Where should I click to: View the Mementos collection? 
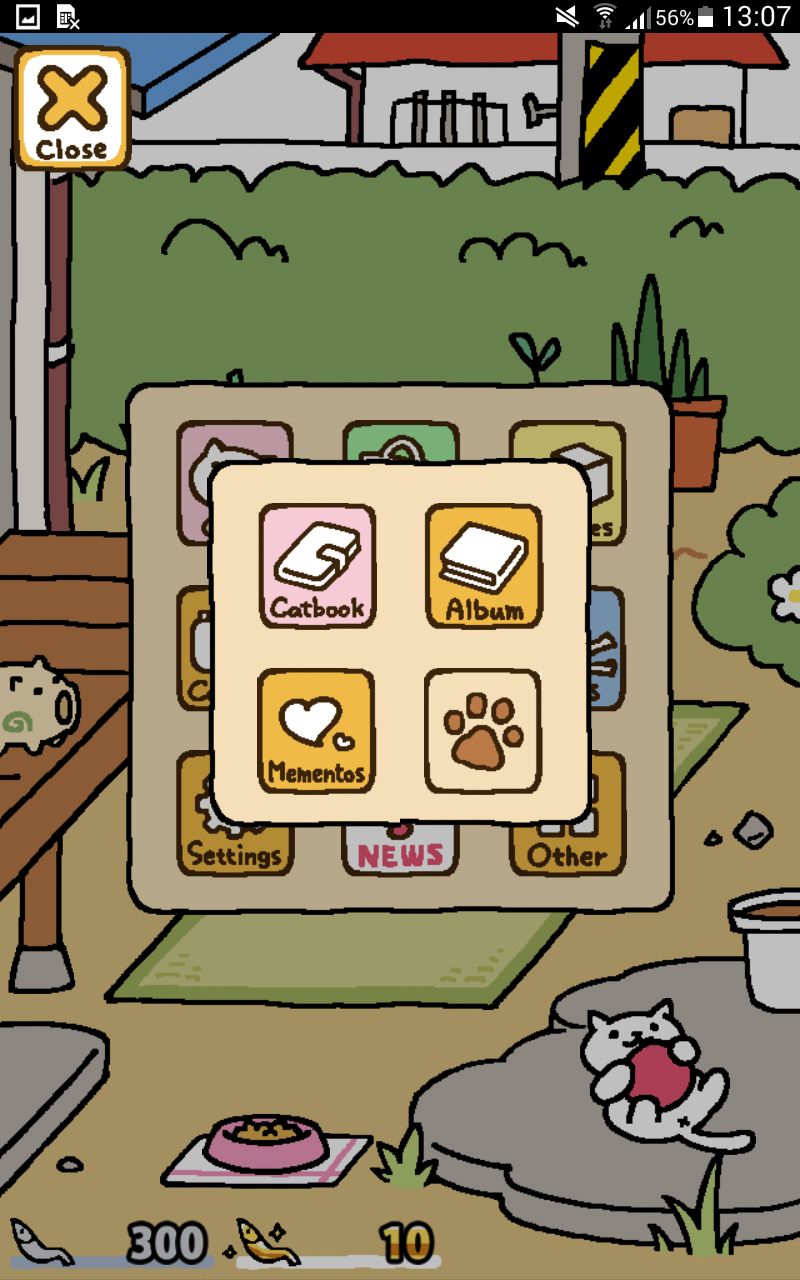point(317,731)
